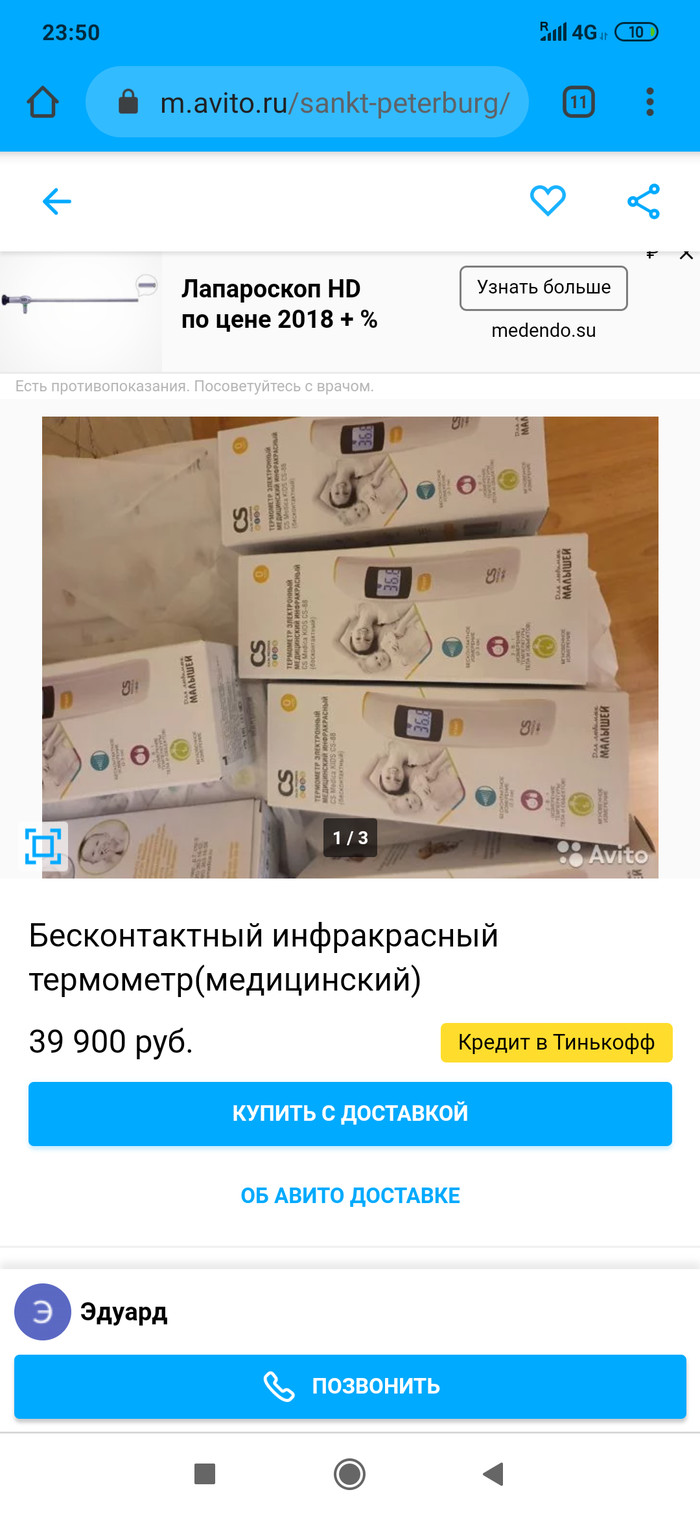Open the browser overflow menu
This screenshot has height=1516, width=700.
pyautogui.click(x=650, y=102)
